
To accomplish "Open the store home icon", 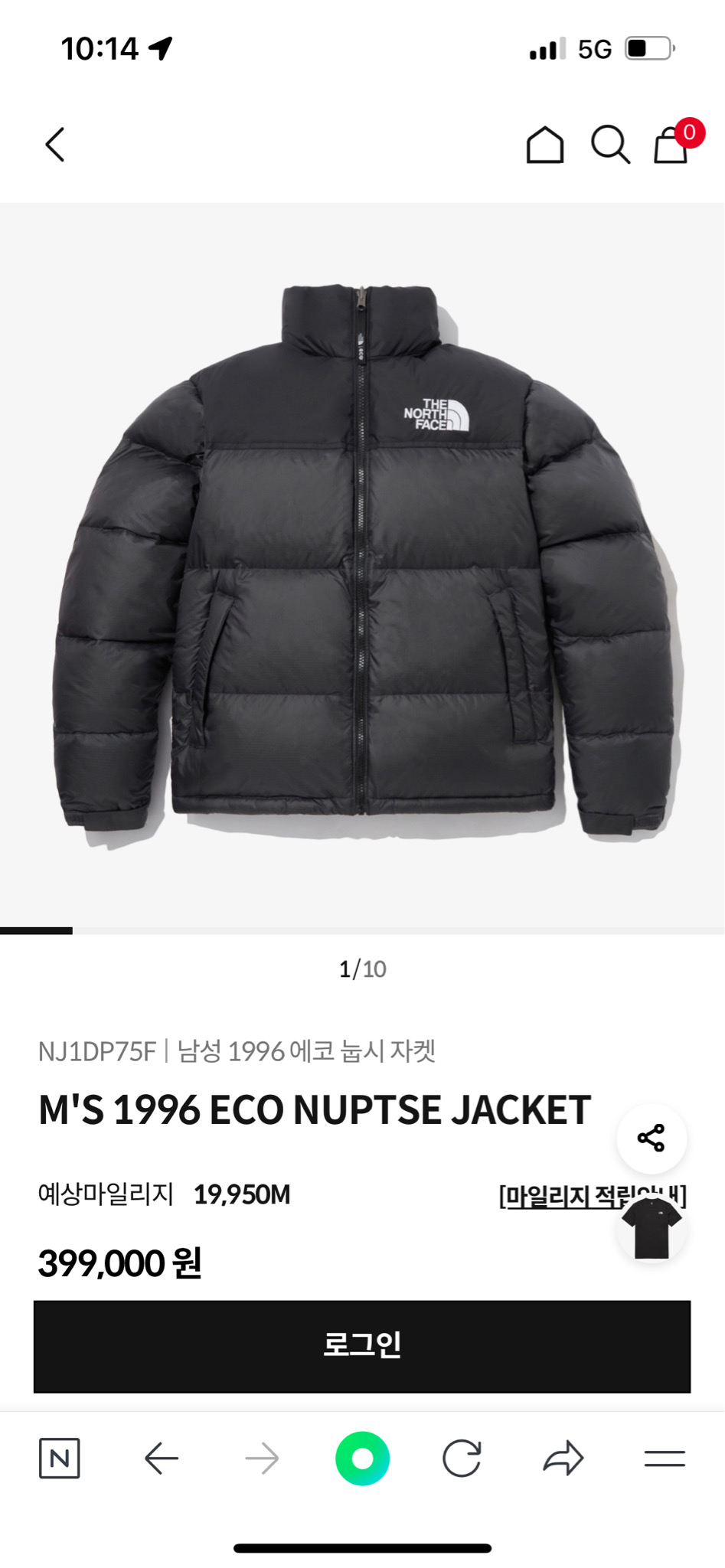I will [x=545, y=145].
